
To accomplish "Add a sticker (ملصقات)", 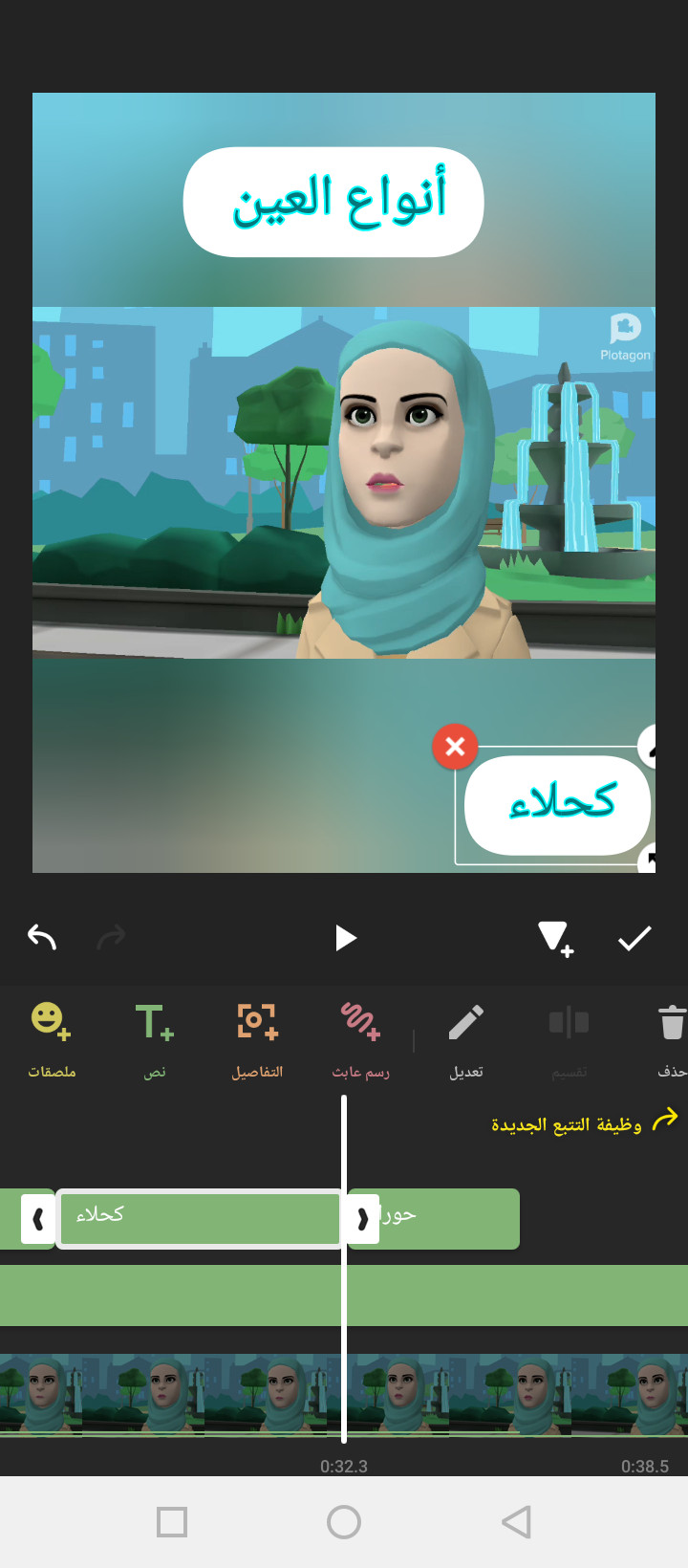I will click(x=52, y=1039).
